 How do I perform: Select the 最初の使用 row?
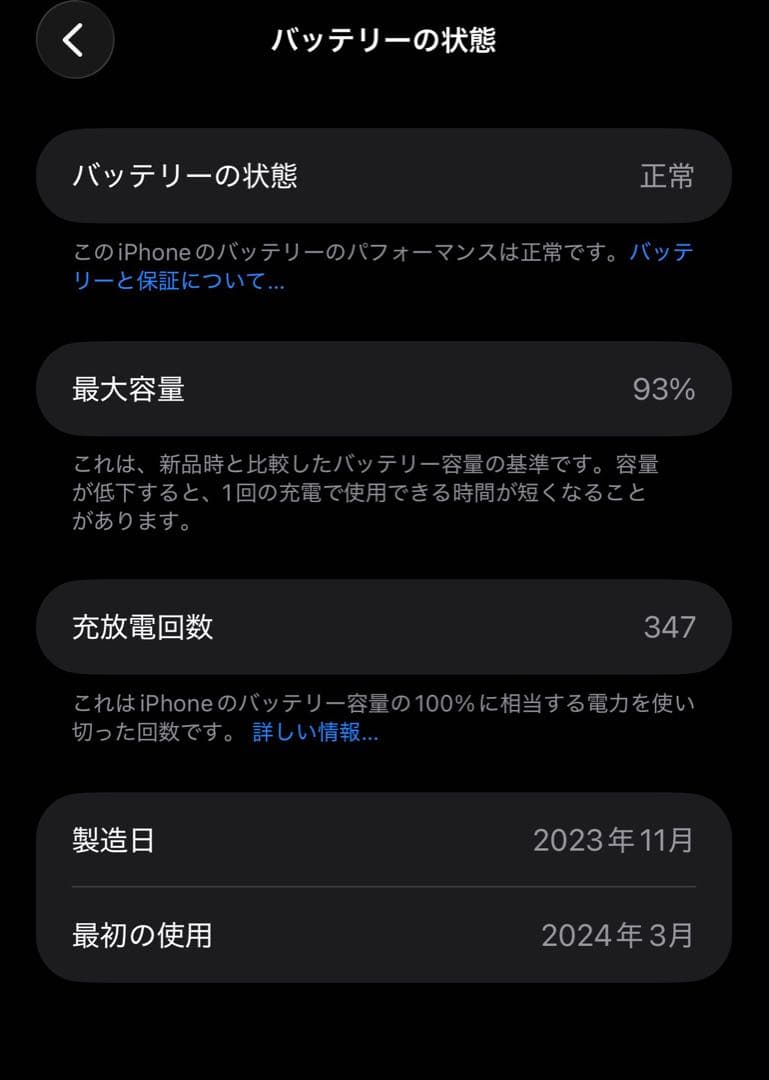(x=384, y=938)
